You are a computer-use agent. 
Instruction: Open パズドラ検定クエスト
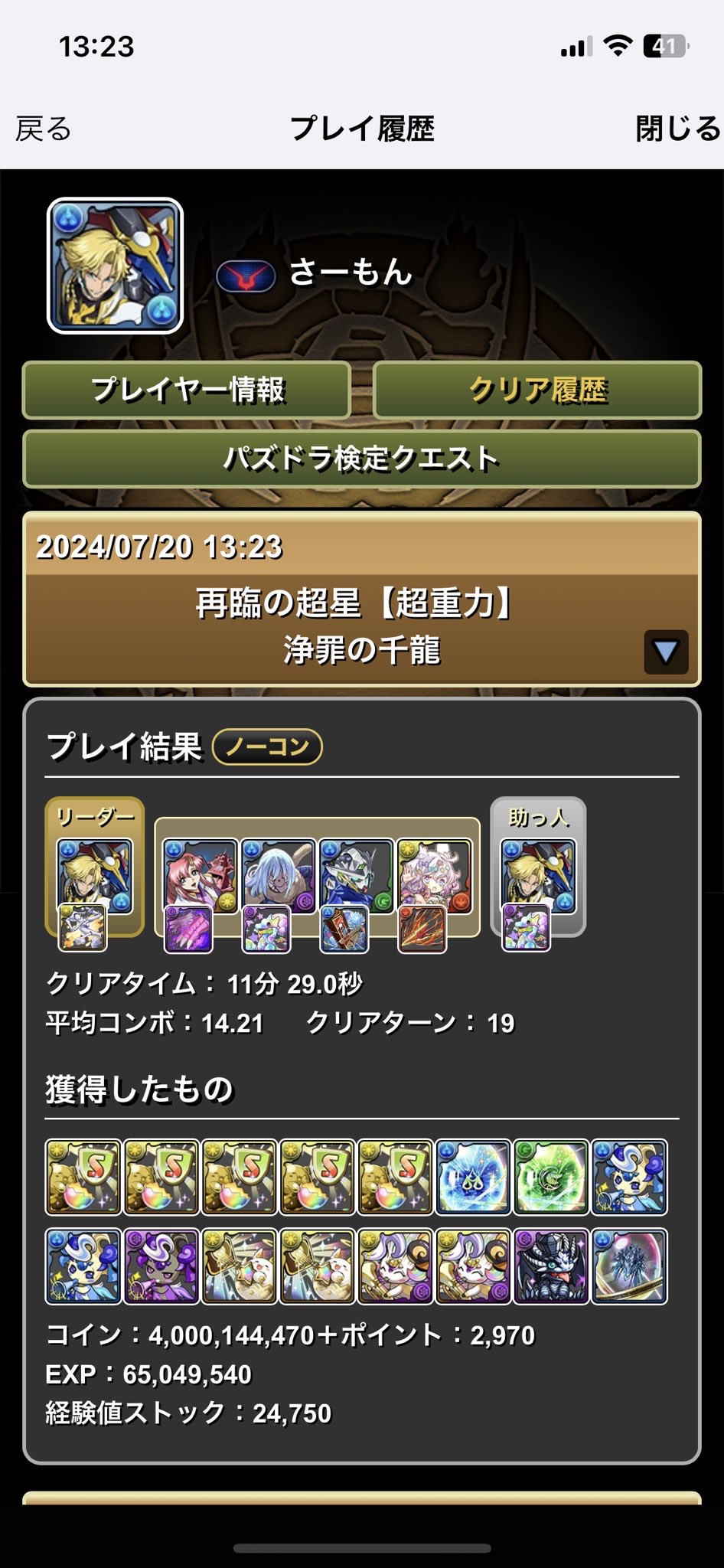pyautogui.click(x=362, y=459)
